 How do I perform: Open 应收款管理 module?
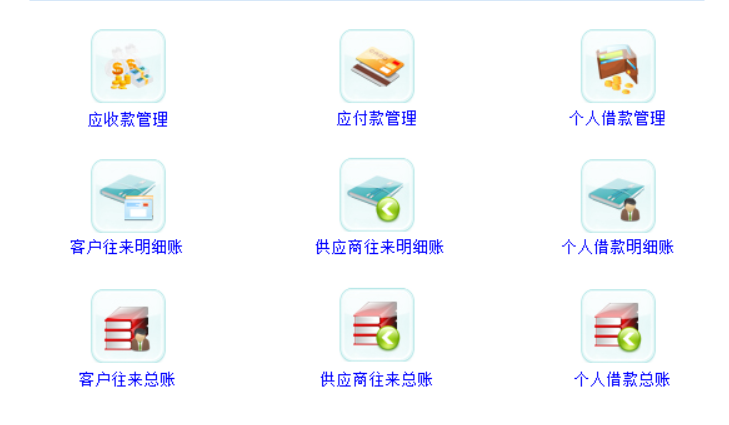(x=128, y=66)
